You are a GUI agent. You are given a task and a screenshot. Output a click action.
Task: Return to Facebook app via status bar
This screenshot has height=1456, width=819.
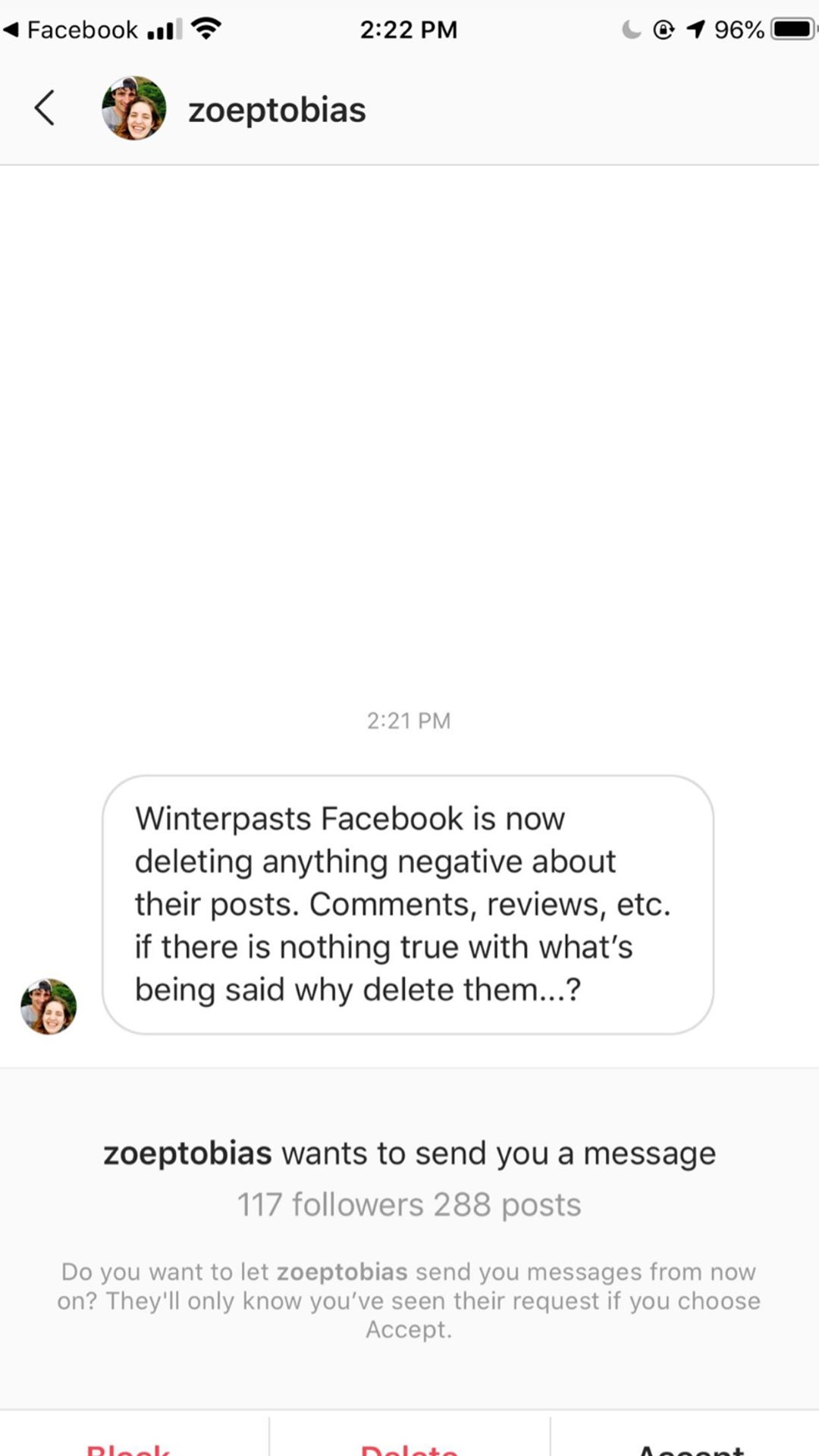pos(71,30)
